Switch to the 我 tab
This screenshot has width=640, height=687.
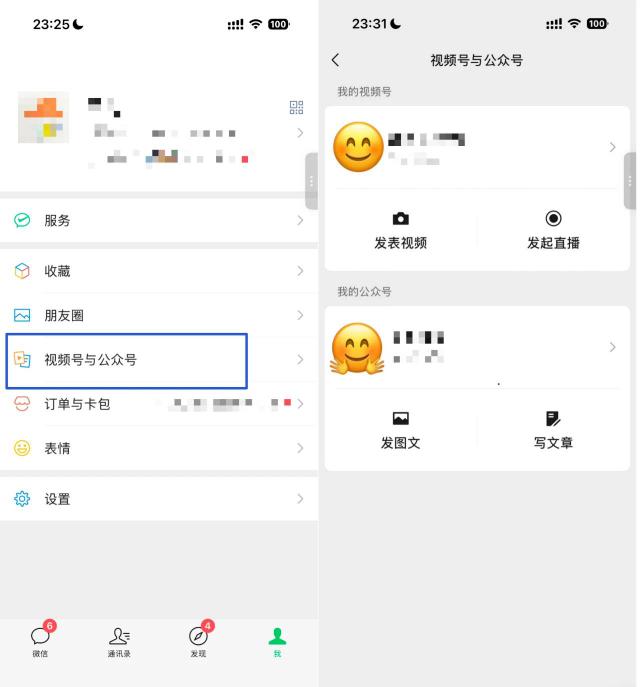click(278, 640)
